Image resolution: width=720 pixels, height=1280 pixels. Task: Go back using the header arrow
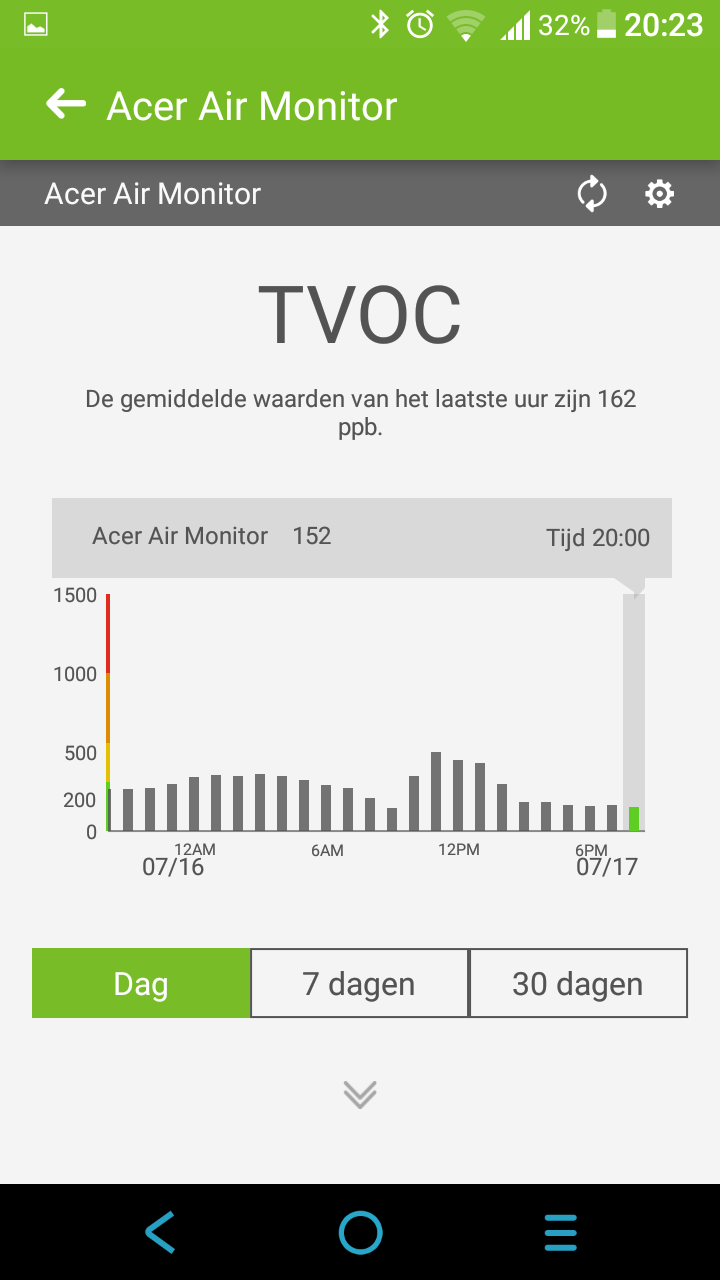point(66,104)
